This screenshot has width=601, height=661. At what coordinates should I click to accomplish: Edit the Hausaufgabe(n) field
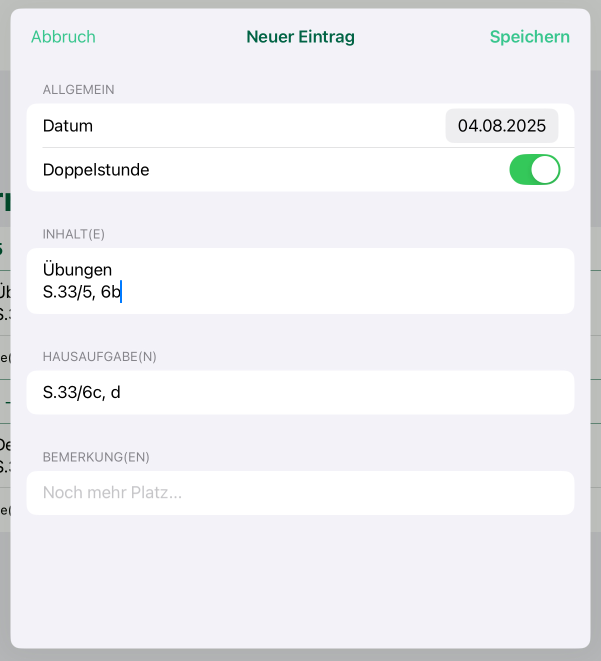(x=300, y=393)
